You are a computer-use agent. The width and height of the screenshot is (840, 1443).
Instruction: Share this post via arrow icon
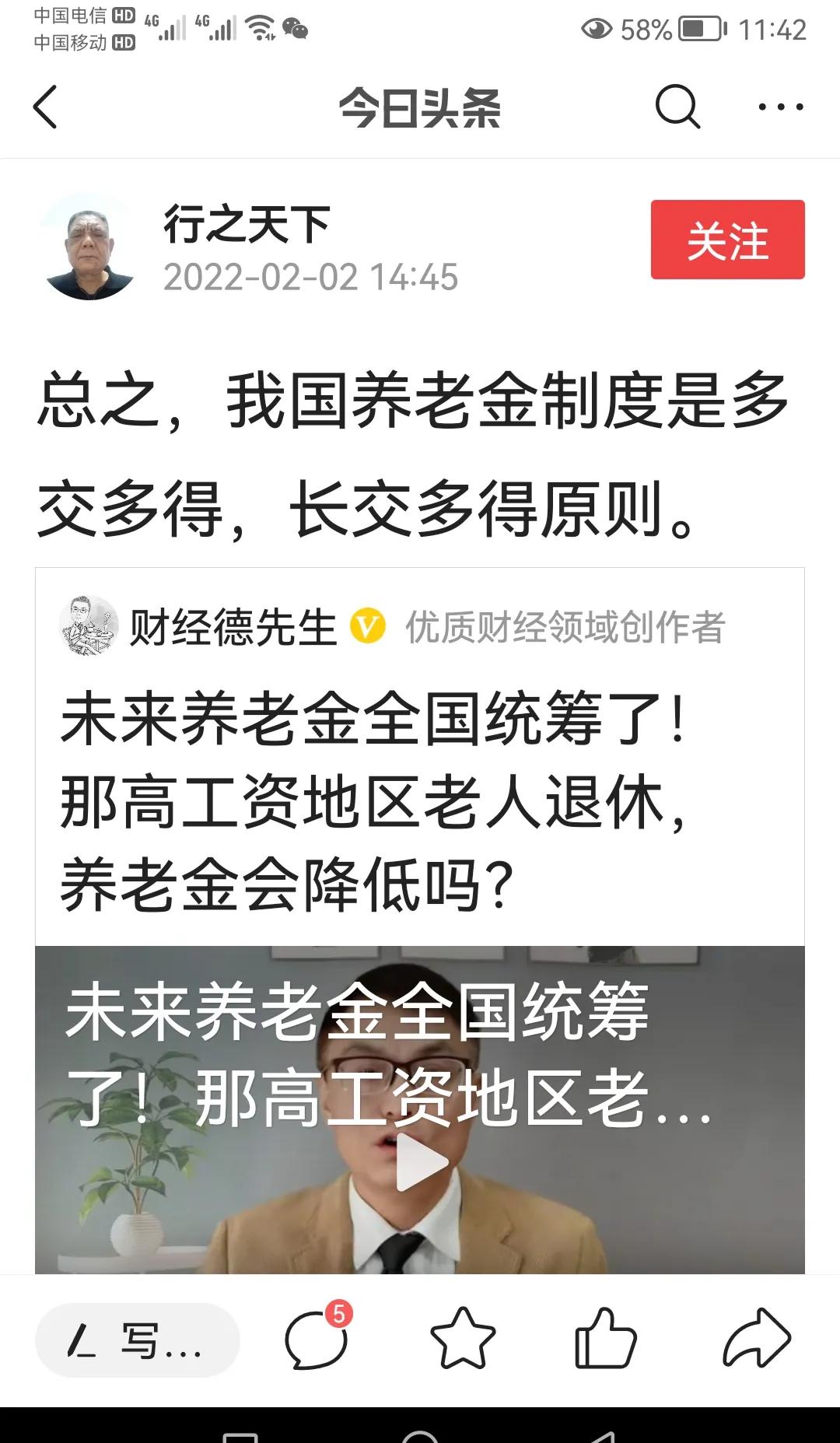coord(756,1340)
